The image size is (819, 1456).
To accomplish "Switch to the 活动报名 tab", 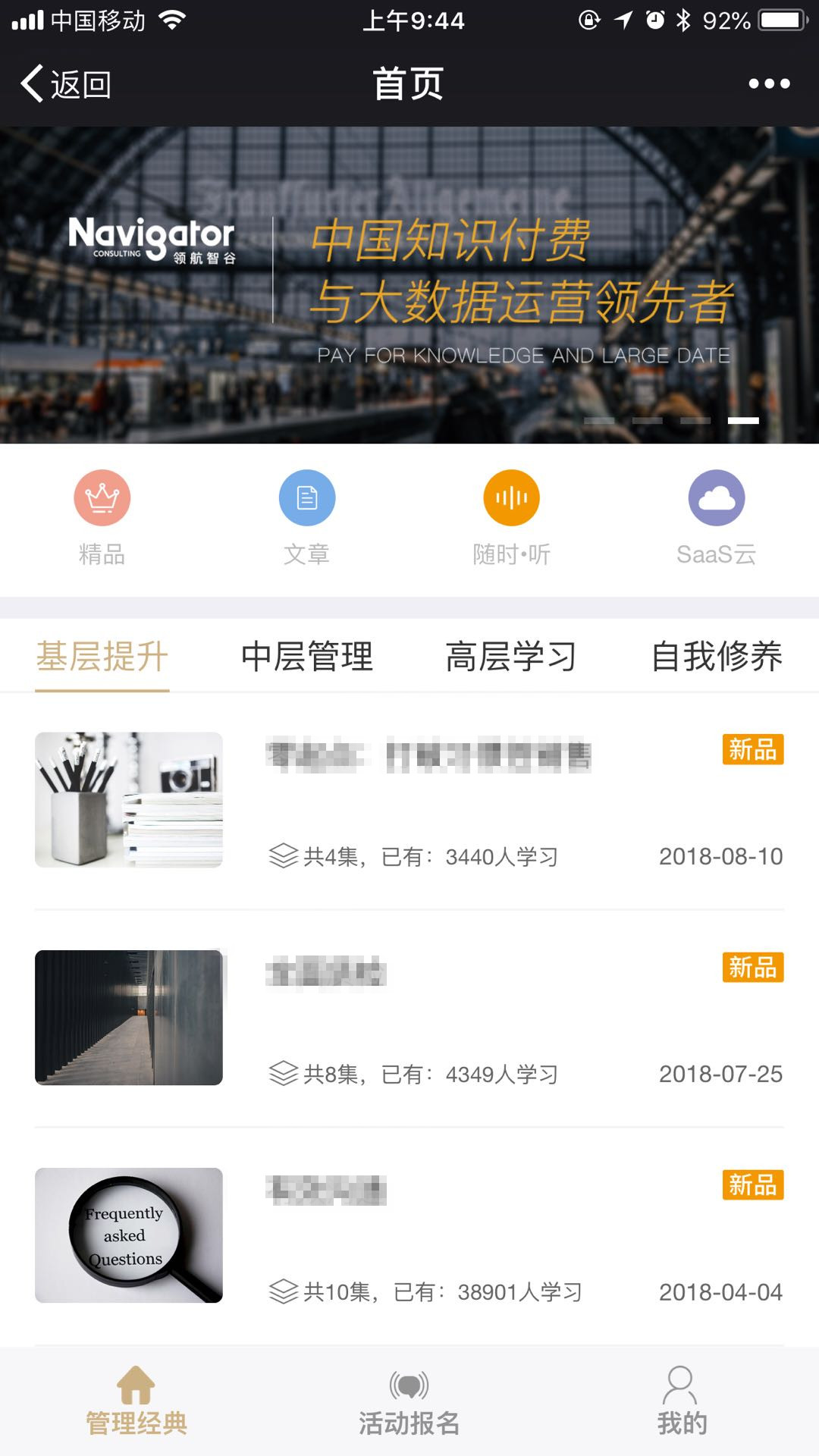I will coord(409,1402).
